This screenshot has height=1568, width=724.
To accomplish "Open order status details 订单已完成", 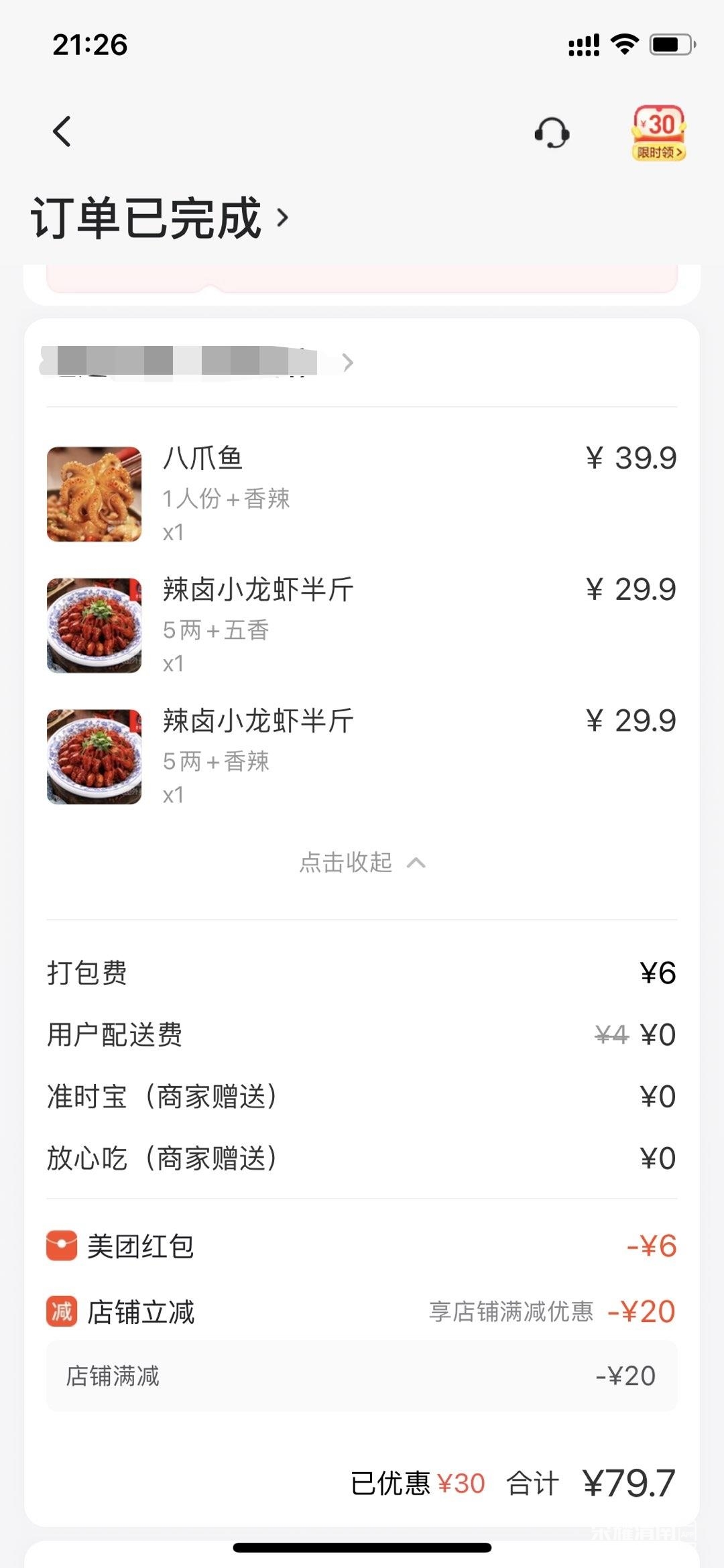I will click(x=160, y=218).
